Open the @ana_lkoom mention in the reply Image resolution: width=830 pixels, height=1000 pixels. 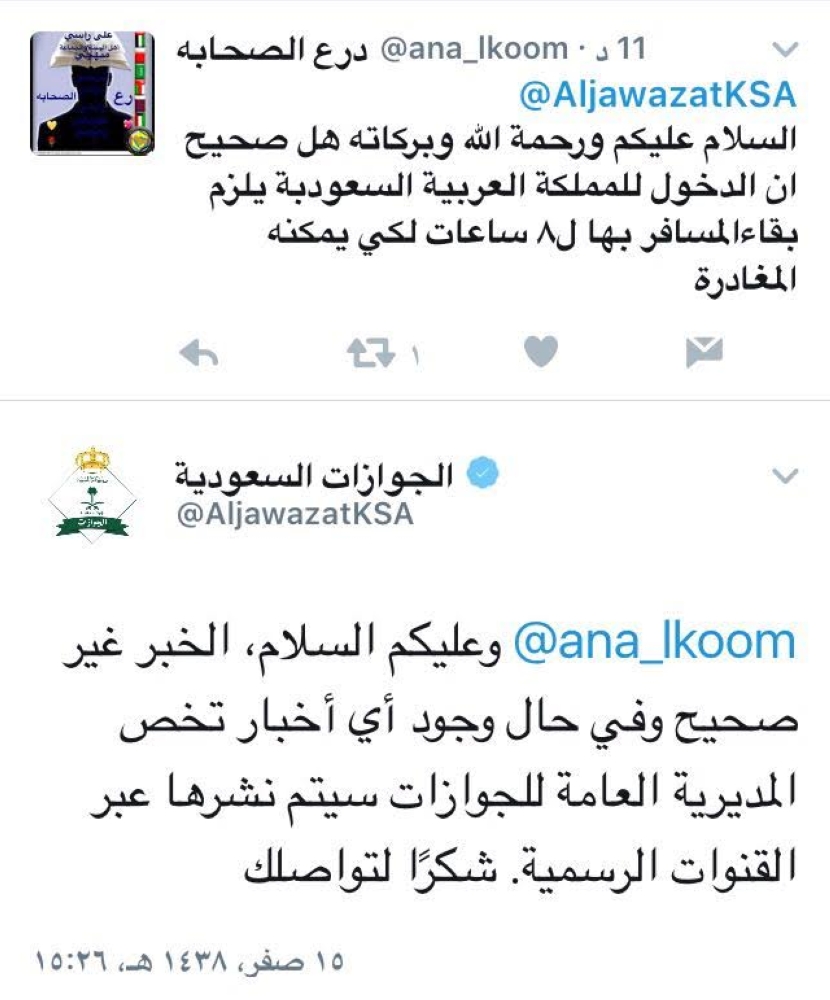click(655, 641)
